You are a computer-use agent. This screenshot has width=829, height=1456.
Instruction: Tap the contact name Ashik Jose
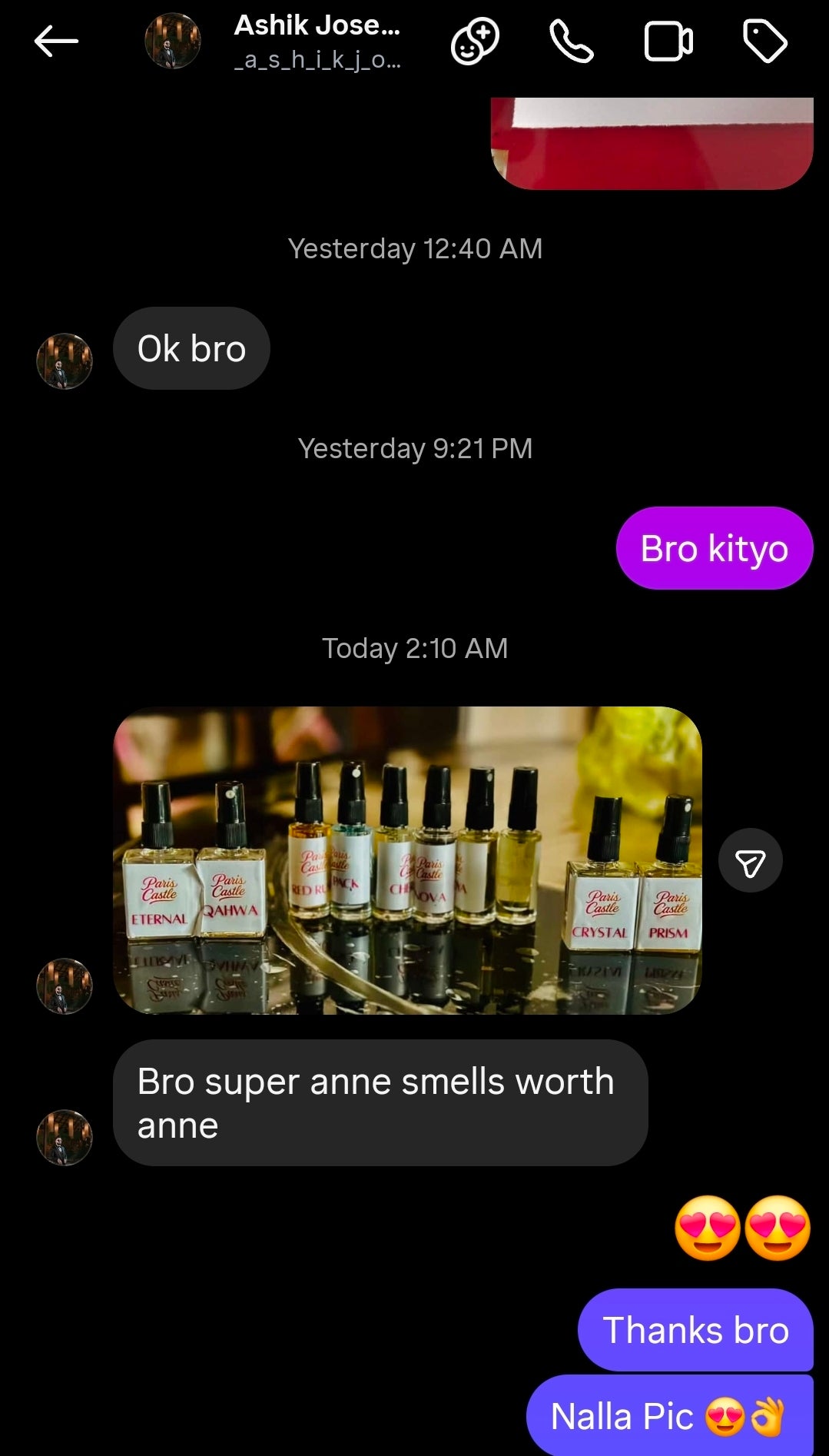coord(318,25)
